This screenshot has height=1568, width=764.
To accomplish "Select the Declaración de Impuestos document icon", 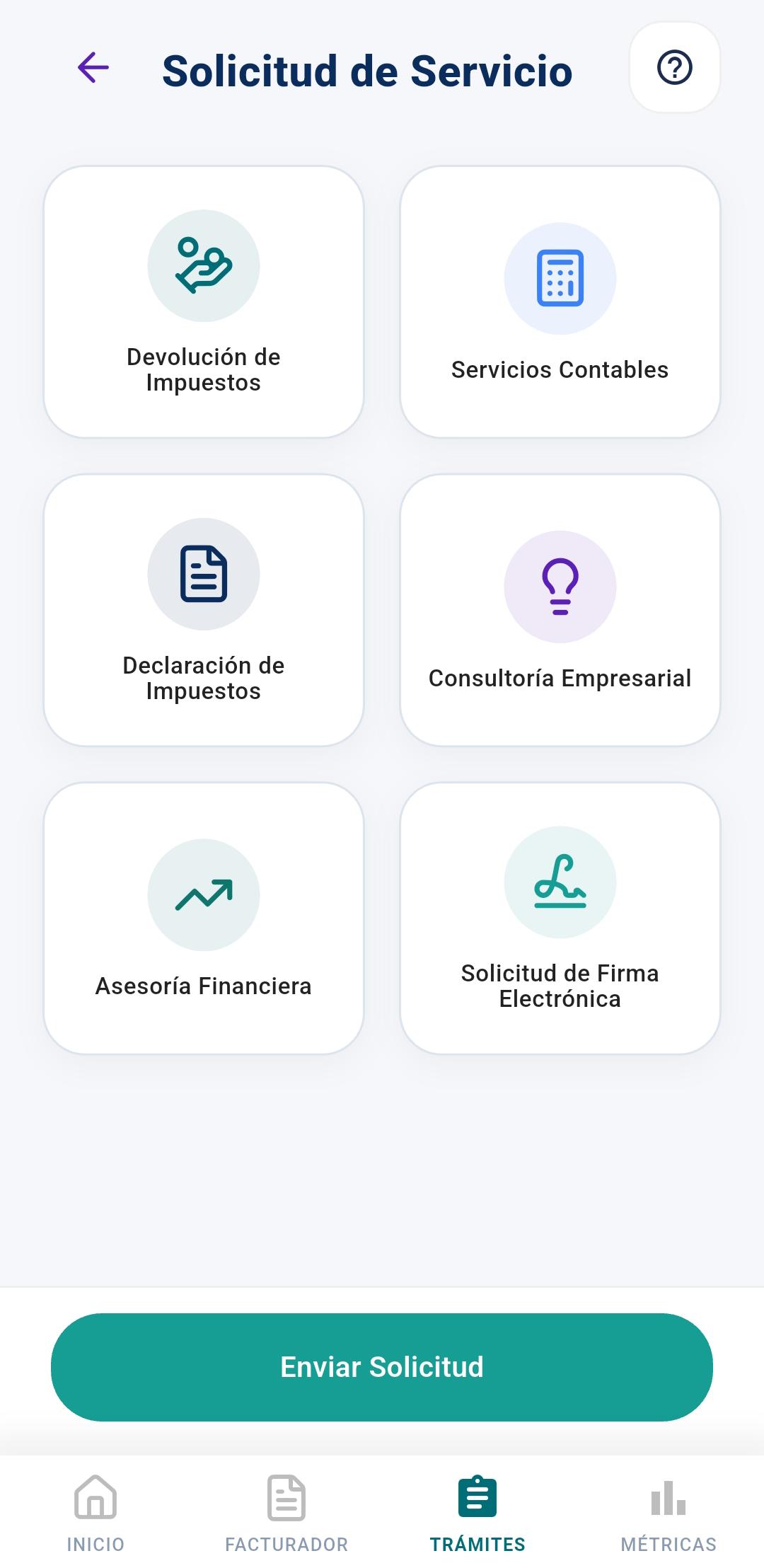I will (x=204, y=574).
